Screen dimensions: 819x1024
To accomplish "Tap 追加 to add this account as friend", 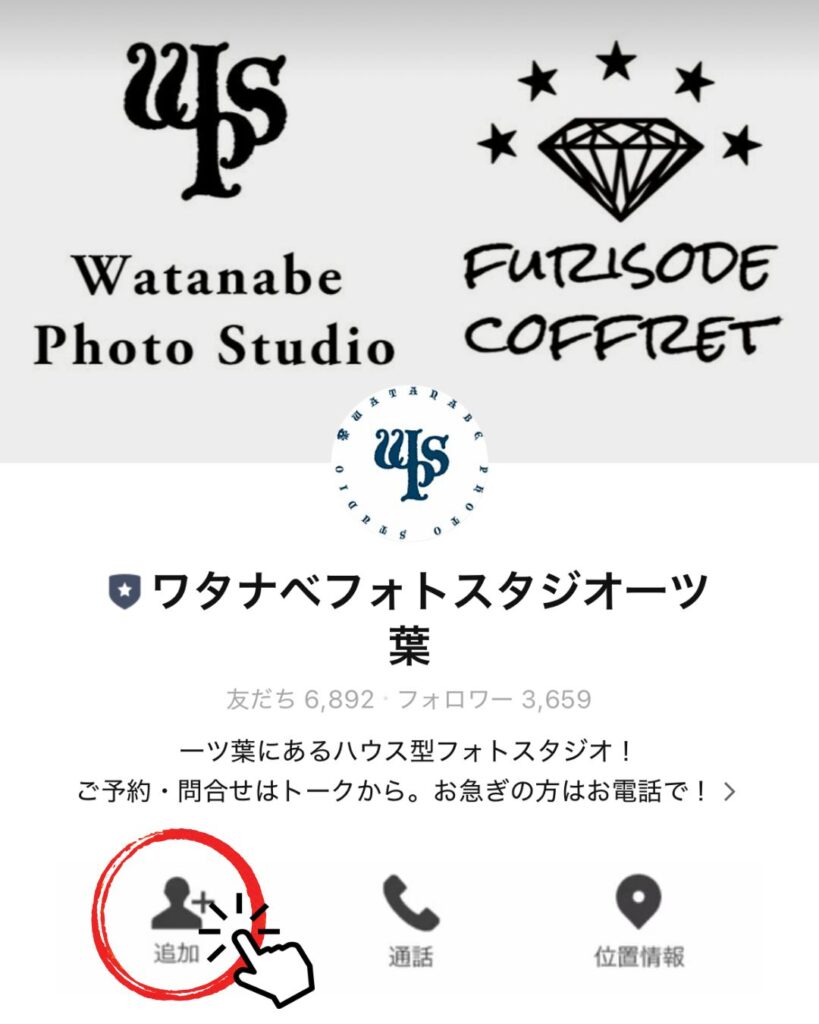I will (x=178, y=922).
